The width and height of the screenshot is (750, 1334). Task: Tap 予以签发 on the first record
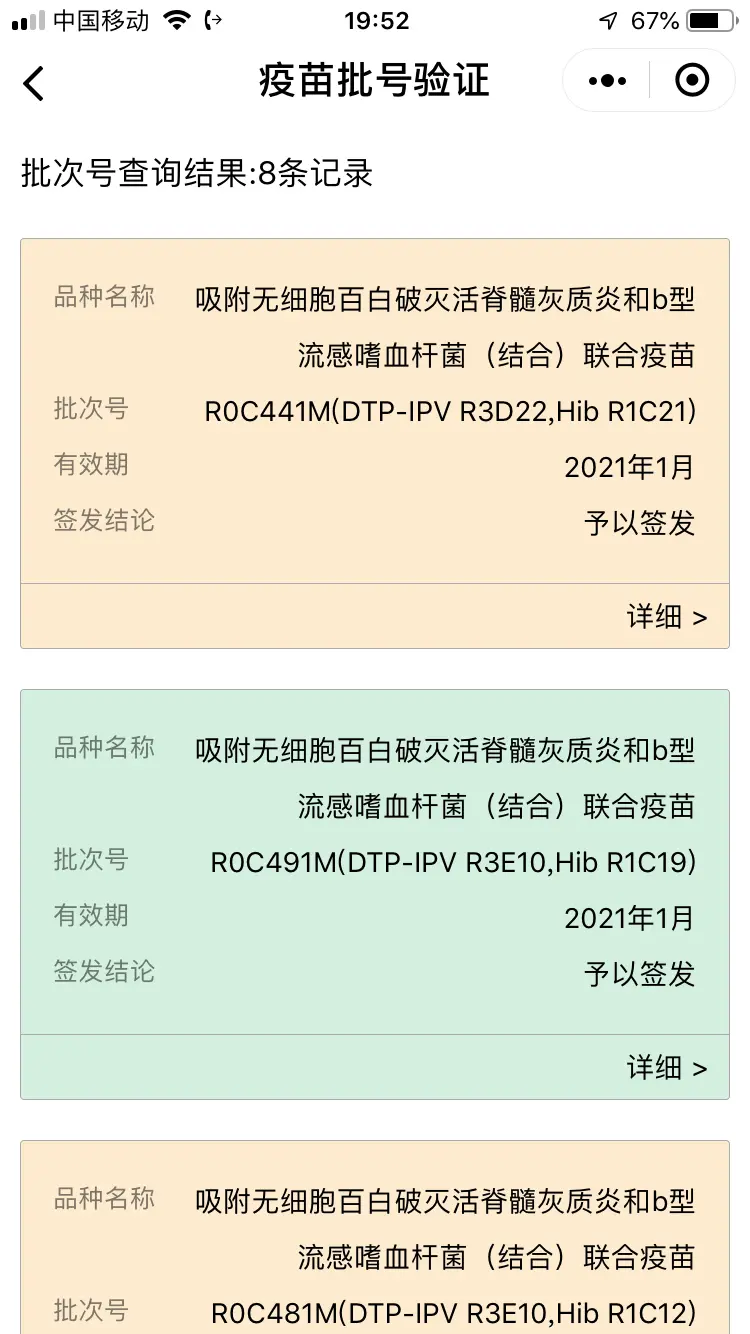[641, 521]
